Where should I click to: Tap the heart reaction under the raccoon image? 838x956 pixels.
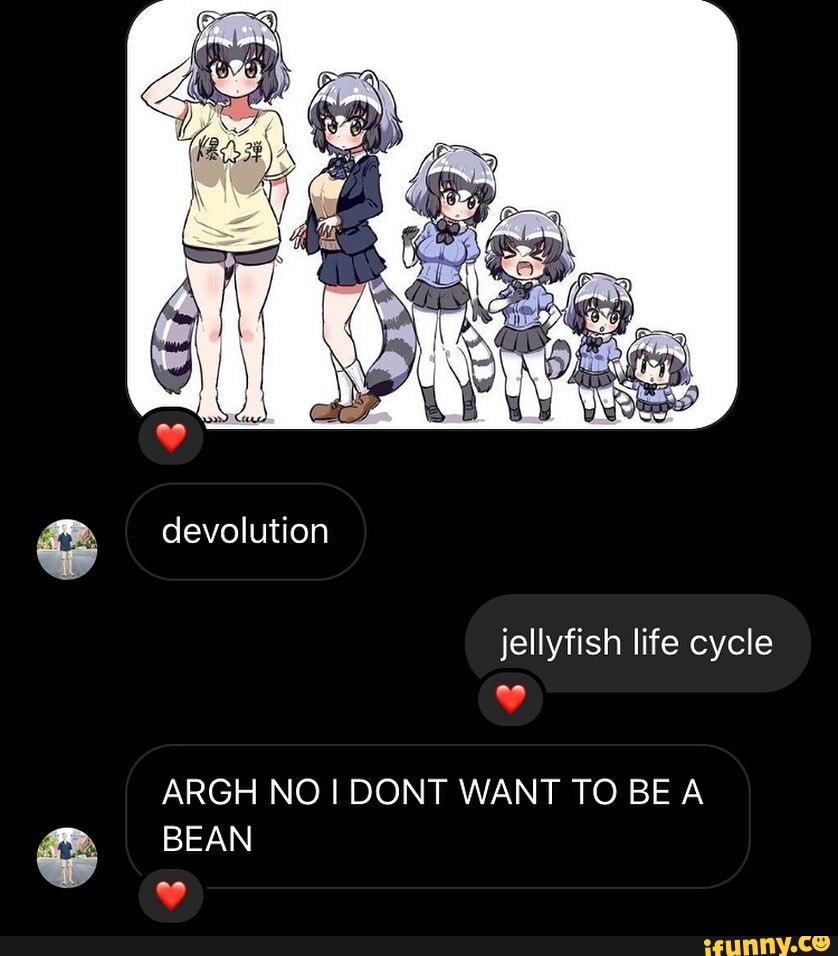tap(171, 437)
